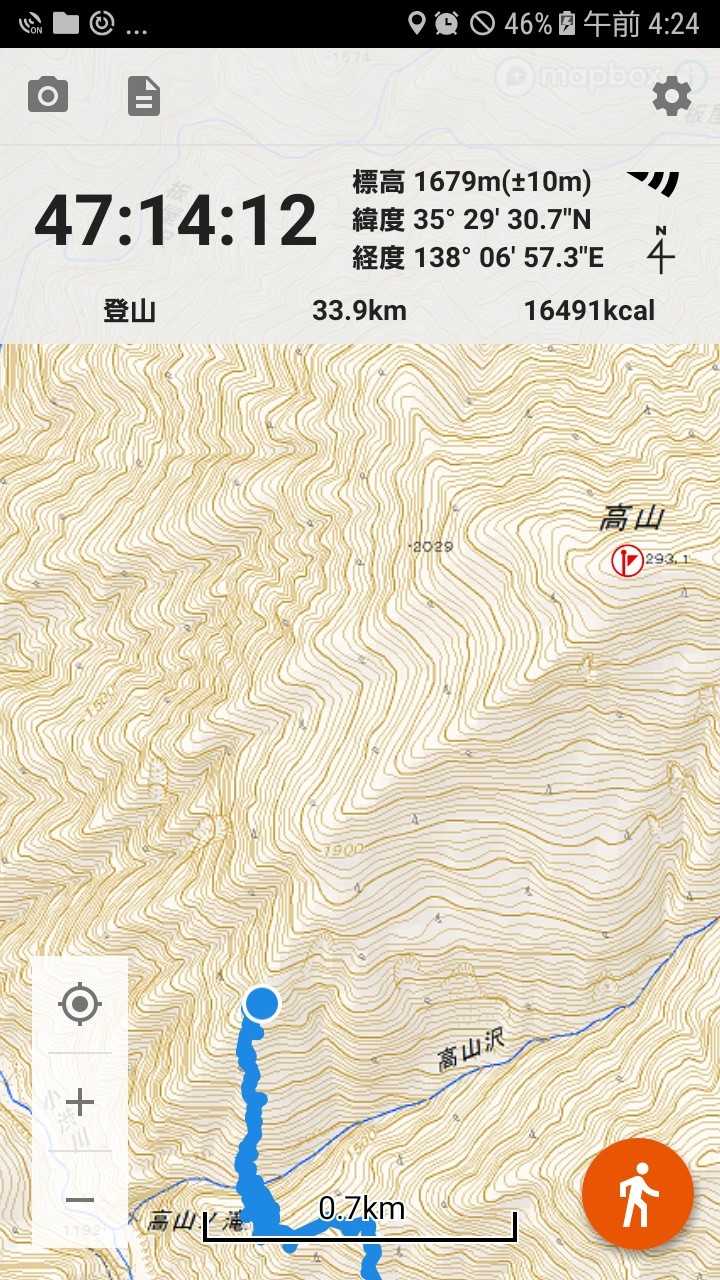Viewport: 720px width, 1280px height.
Task: Tap the north compass indicator
Action: [x=660, y=250]
